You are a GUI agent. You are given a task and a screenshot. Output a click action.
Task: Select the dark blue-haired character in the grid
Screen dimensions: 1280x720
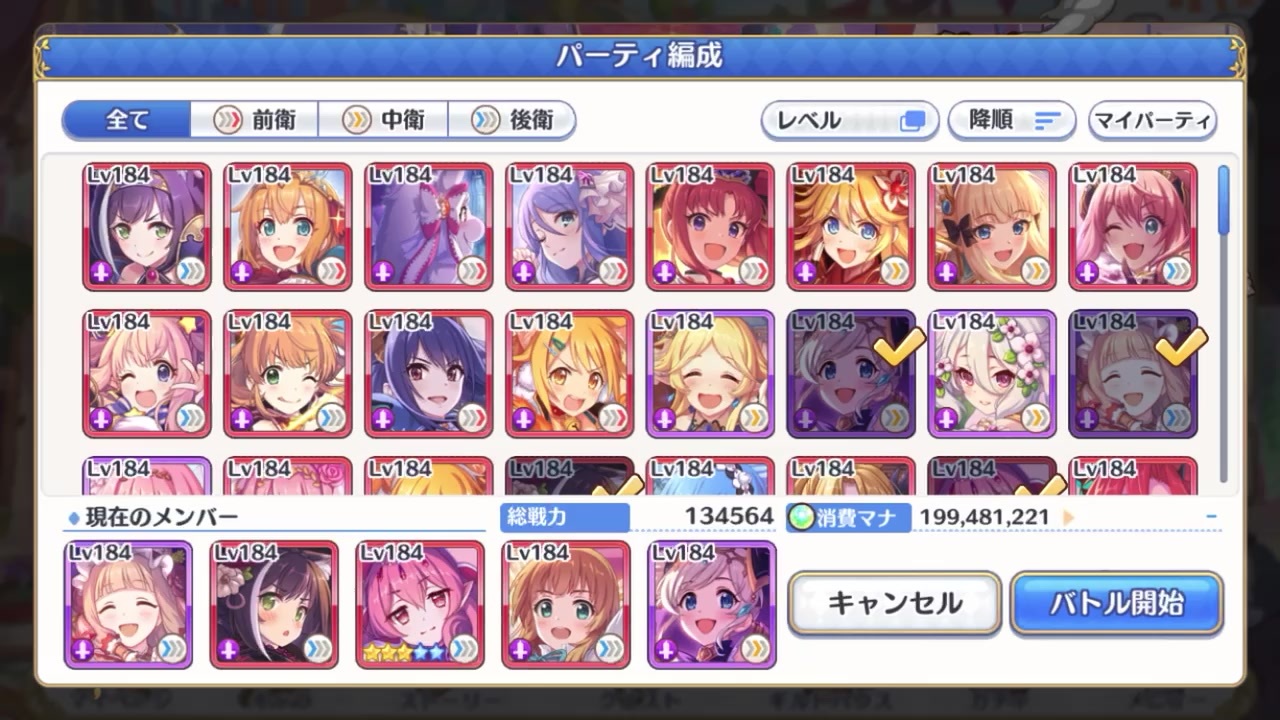429,374
